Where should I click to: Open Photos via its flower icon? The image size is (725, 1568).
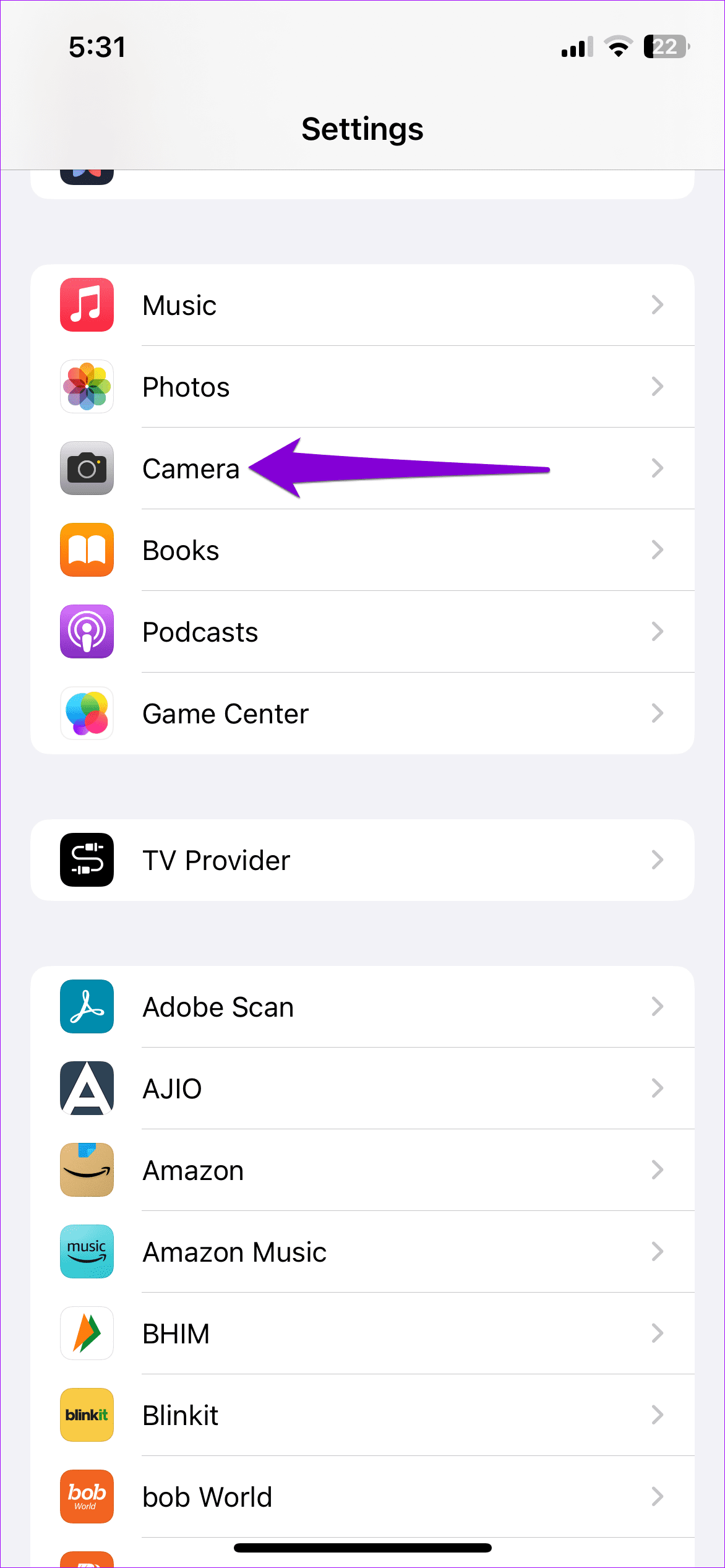point(87,386)
